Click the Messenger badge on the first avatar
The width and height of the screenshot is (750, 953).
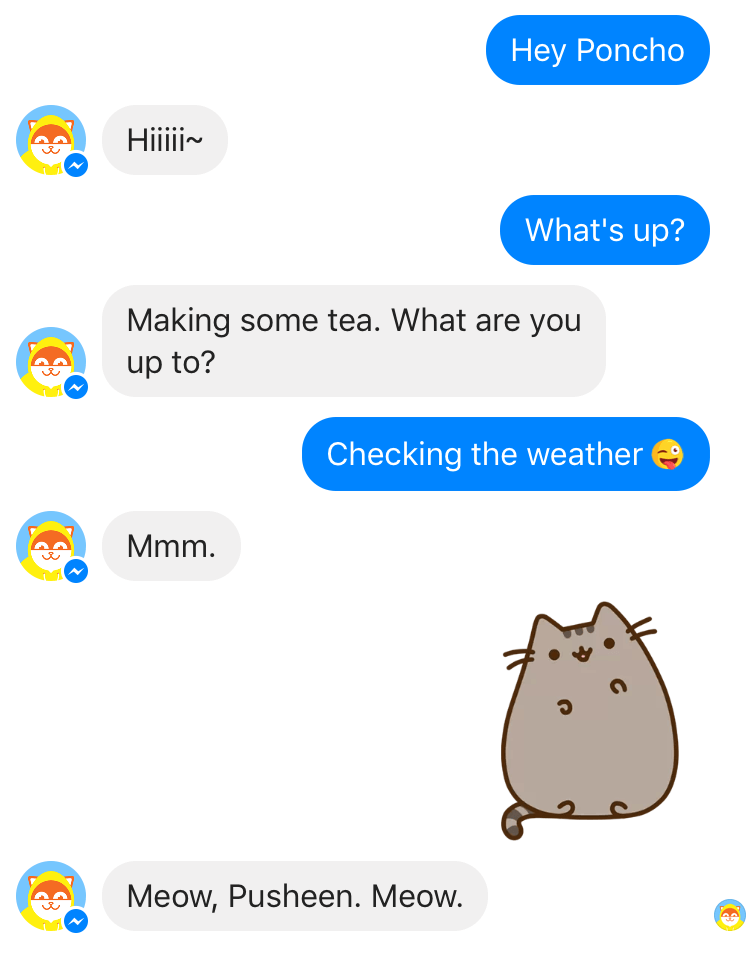coord(76,166)
